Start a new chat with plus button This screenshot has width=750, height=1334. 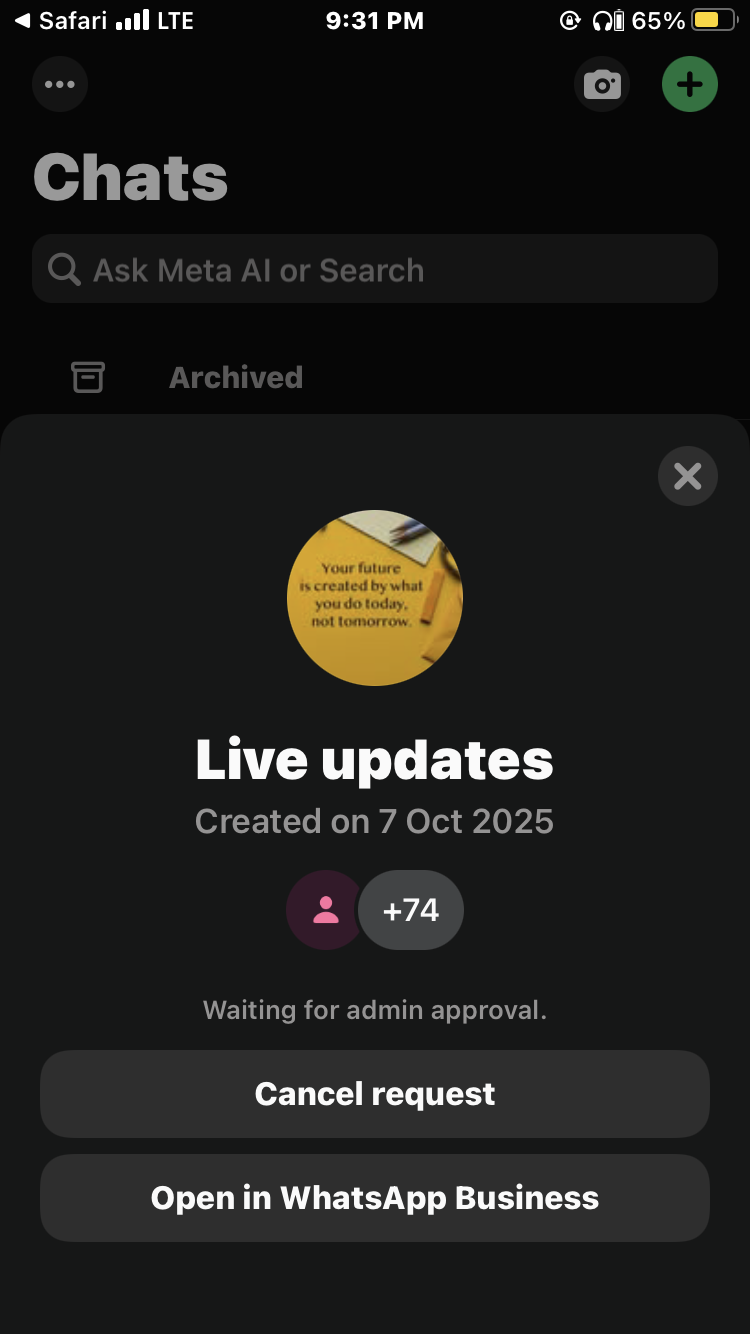(690, 84)
